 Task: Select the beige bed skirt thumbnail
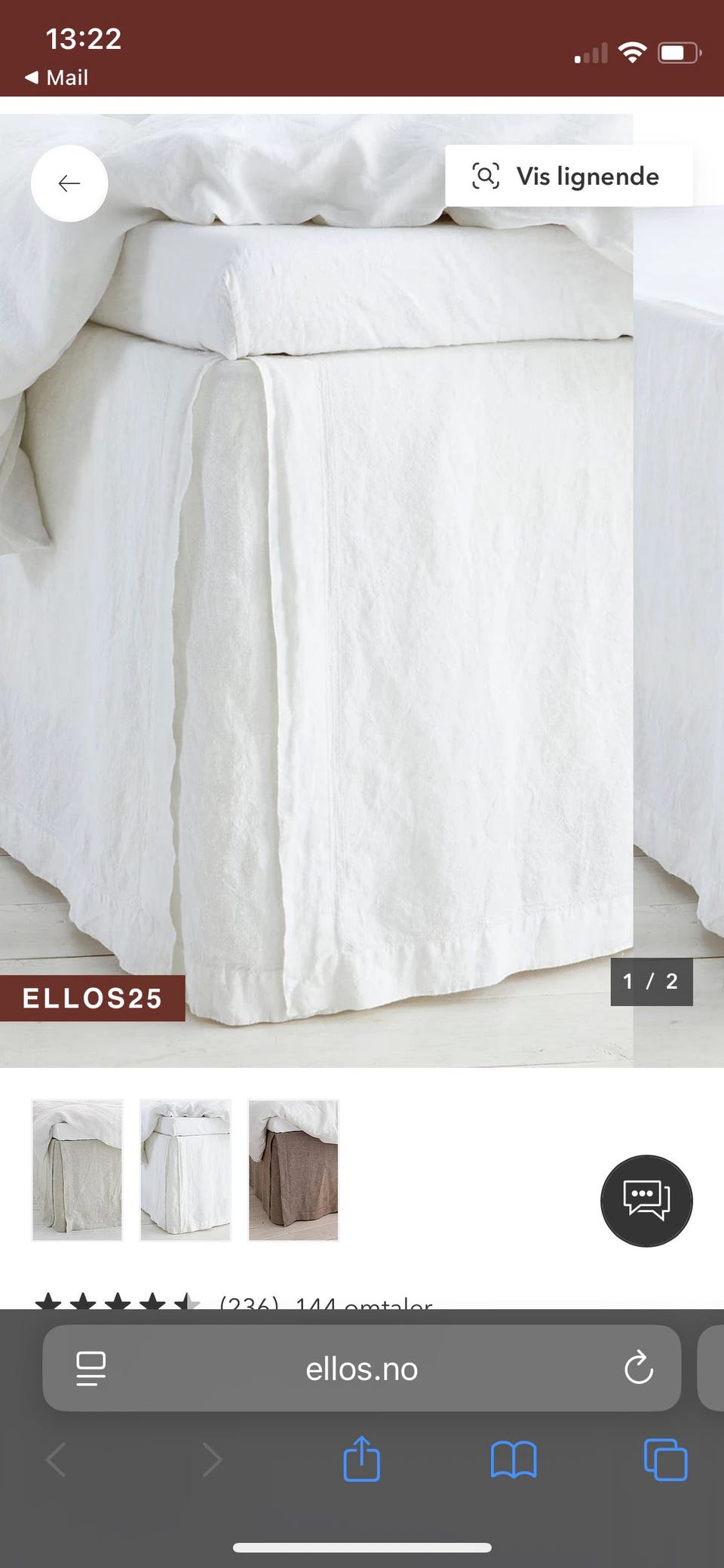tap(77, 1170)
